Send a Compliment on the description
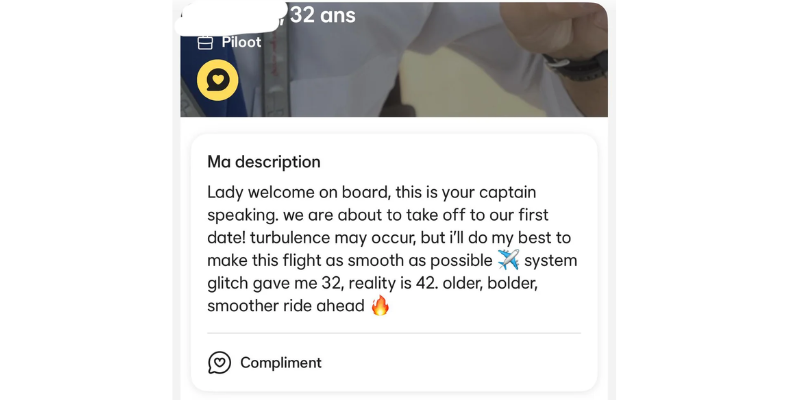This screenshot has width=788, height=400. pyautogui.click(x=265, y=362)
